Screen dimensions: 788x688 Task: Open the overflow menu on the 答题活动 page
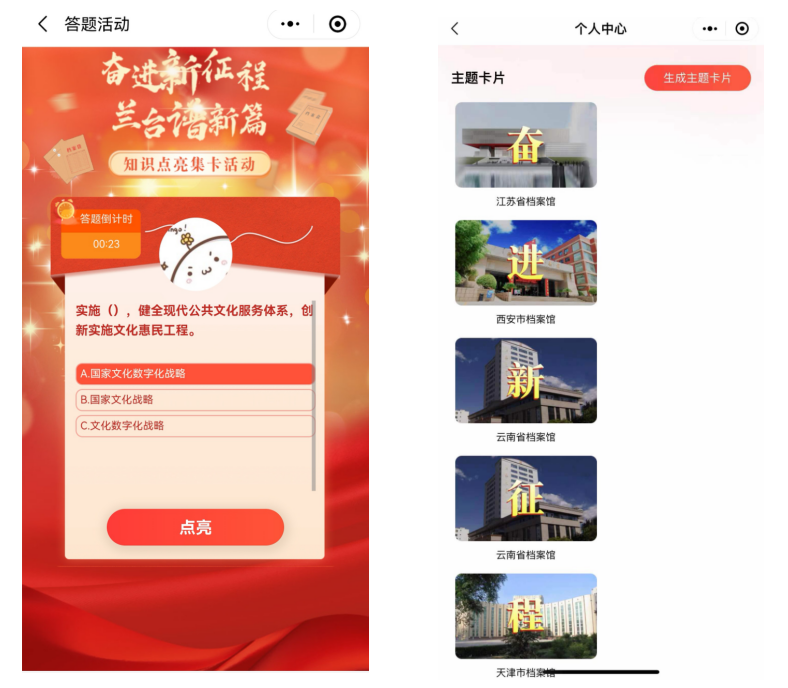[x=291, y=24]
